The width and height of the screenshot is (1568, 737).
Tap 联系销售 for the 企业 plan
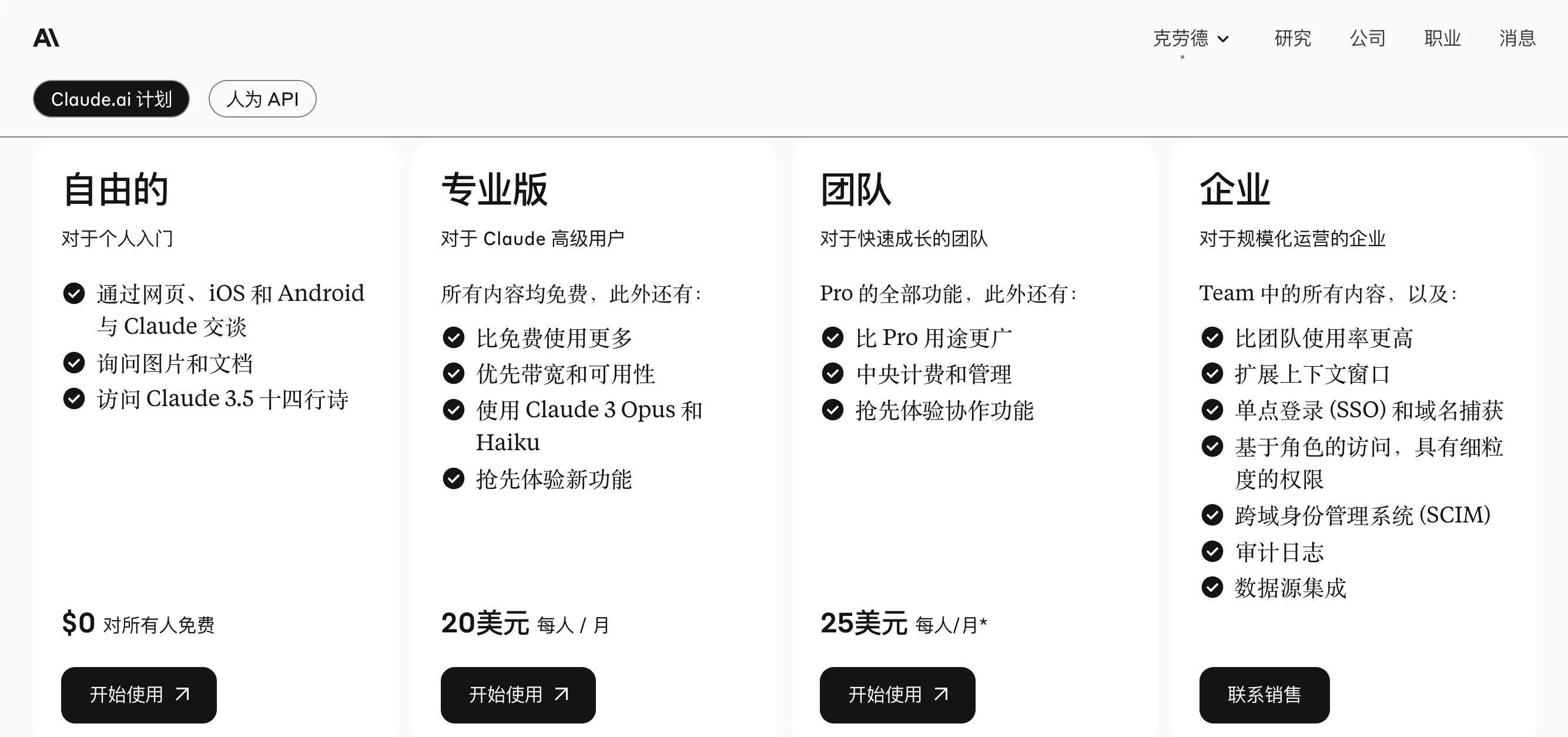(x=1264, y=695)
